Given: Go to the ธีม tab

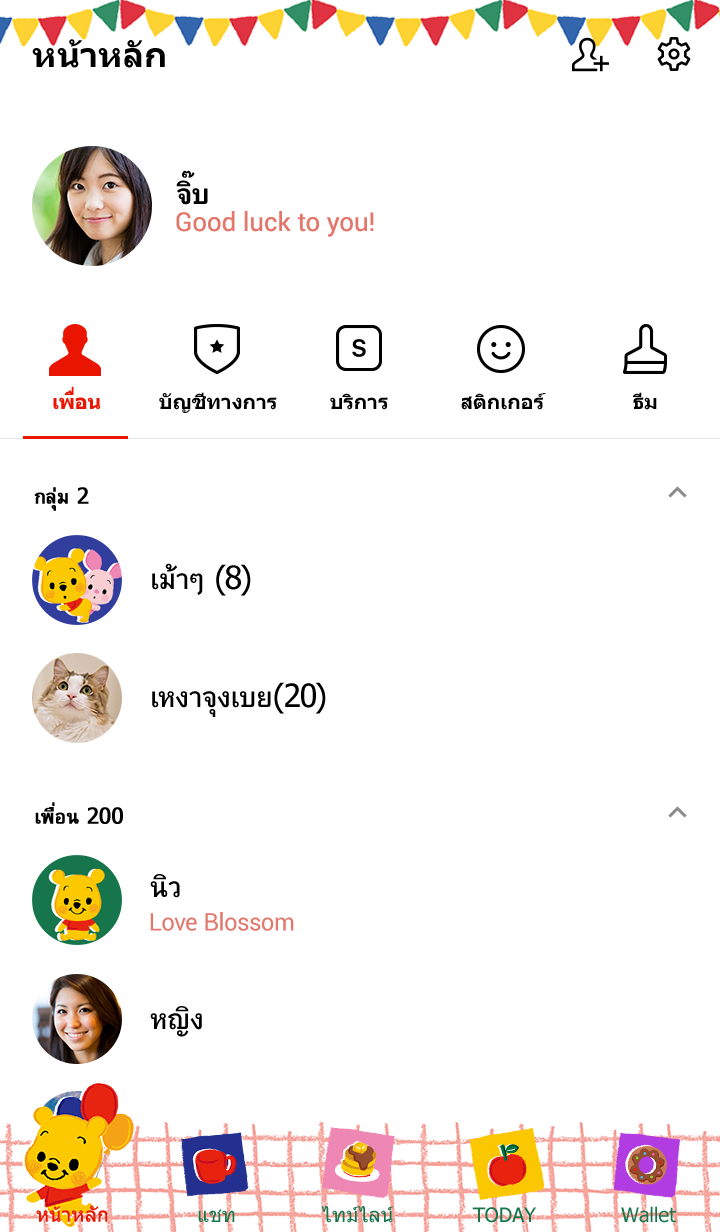Looking at the screenshot, I should click(645, 370).
